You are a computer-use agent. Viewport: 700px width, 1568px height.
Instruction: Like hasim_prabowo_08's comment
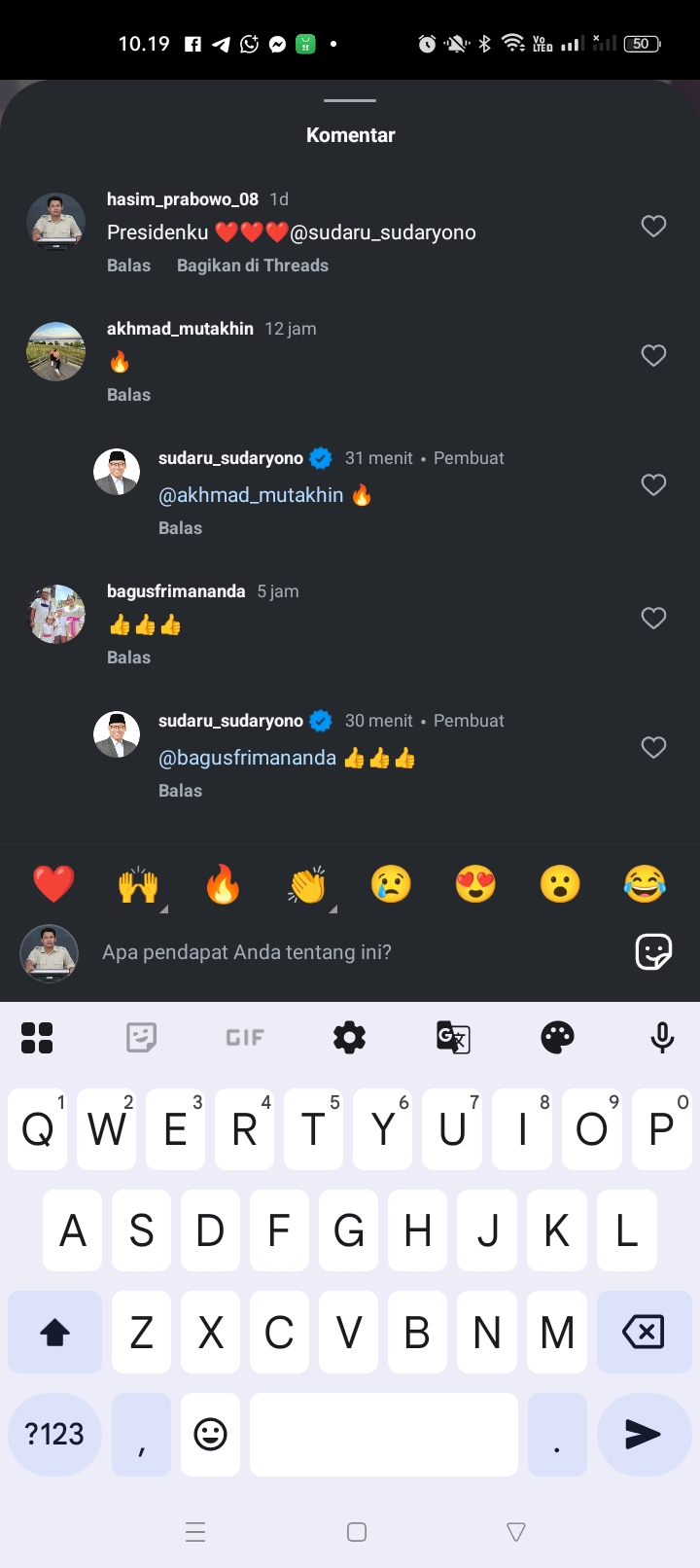coord(653,226)
